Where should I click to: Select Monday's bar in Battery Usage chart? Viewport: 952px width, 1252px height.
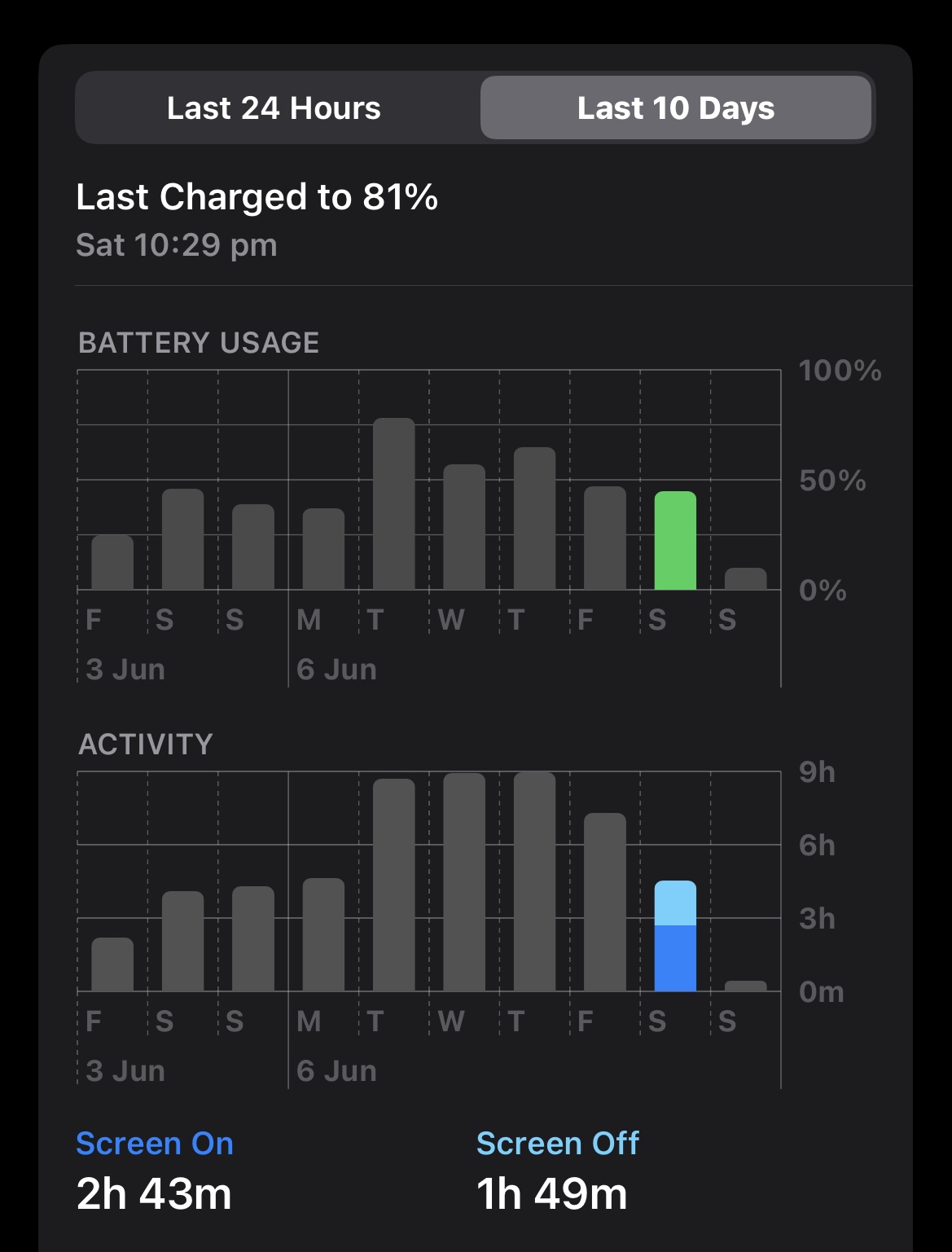(x=323, y=549)
